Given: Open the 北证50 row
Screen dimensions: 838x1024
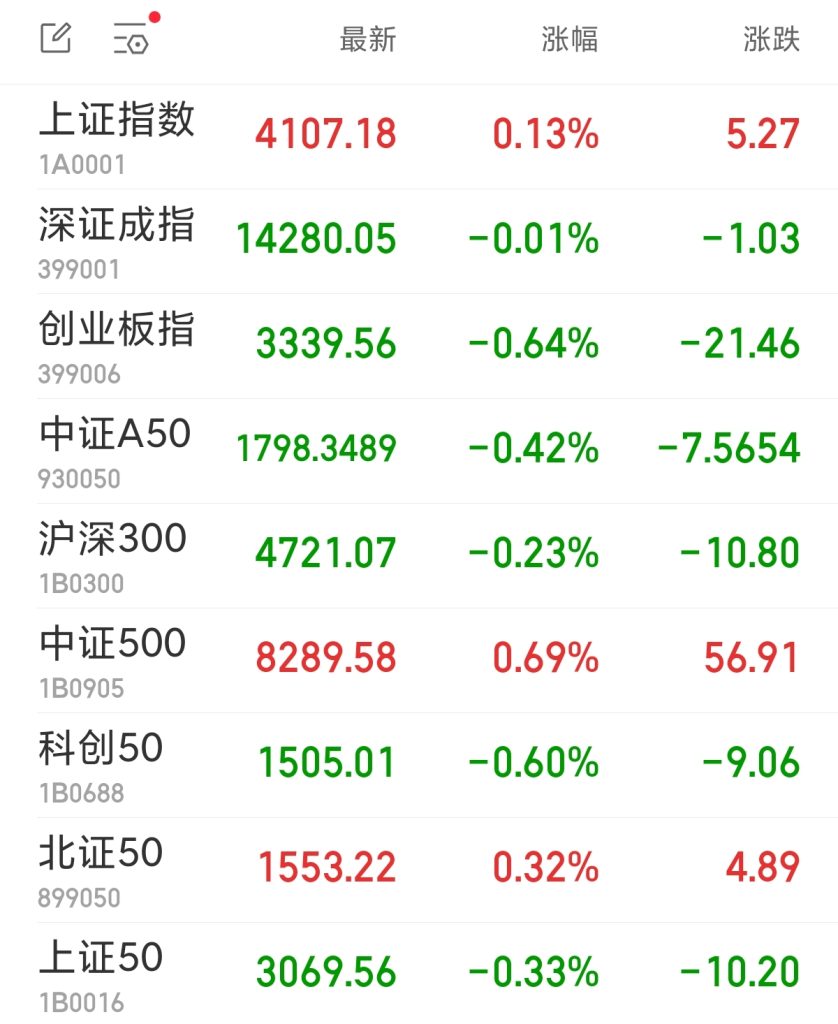Looking at the screenshot, I should pyautogui.click(x=101, y=870).
